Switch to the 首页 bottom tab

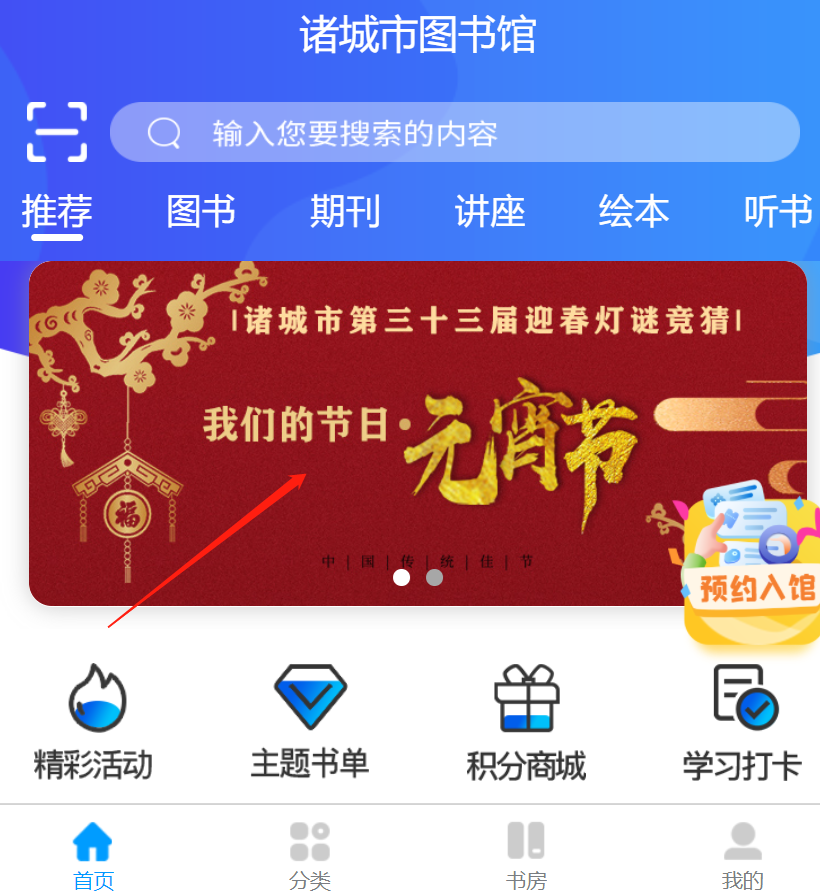pyautogui.click(x=93, y=853)
